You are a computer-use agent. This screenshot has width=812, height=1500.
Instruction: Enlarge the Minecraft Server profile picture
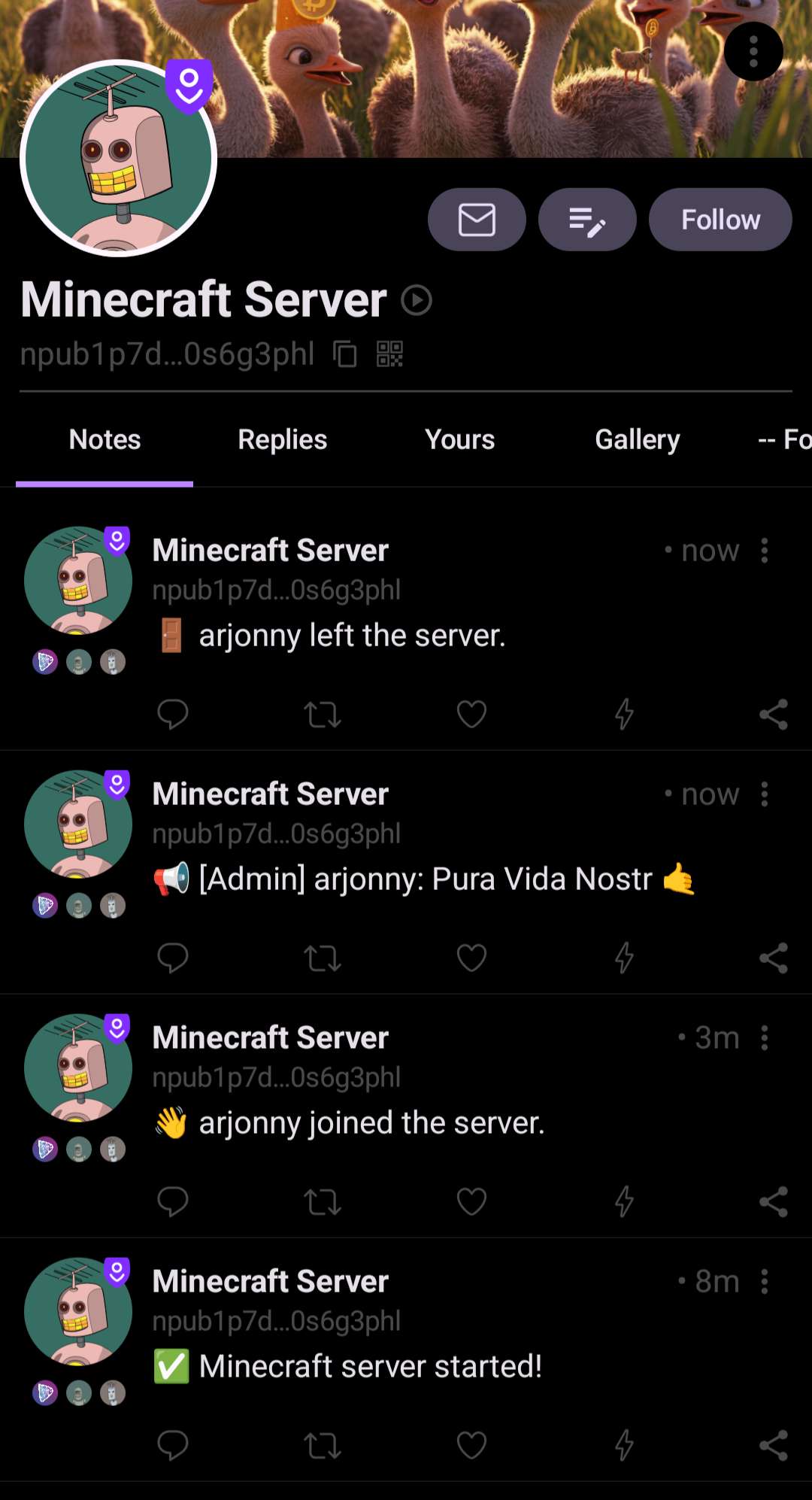click(119, 159)
